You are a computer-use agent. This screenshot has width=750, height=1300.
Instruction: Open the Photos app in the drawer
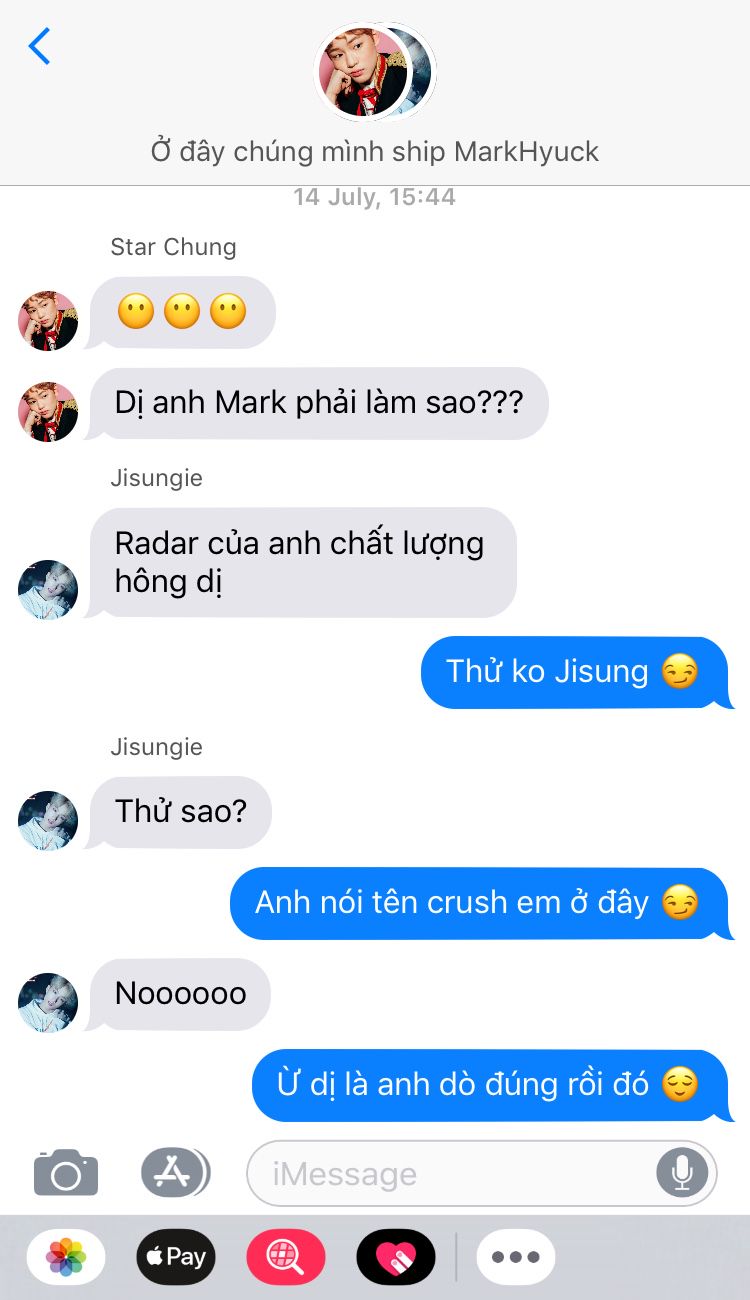coord(66,1257)
